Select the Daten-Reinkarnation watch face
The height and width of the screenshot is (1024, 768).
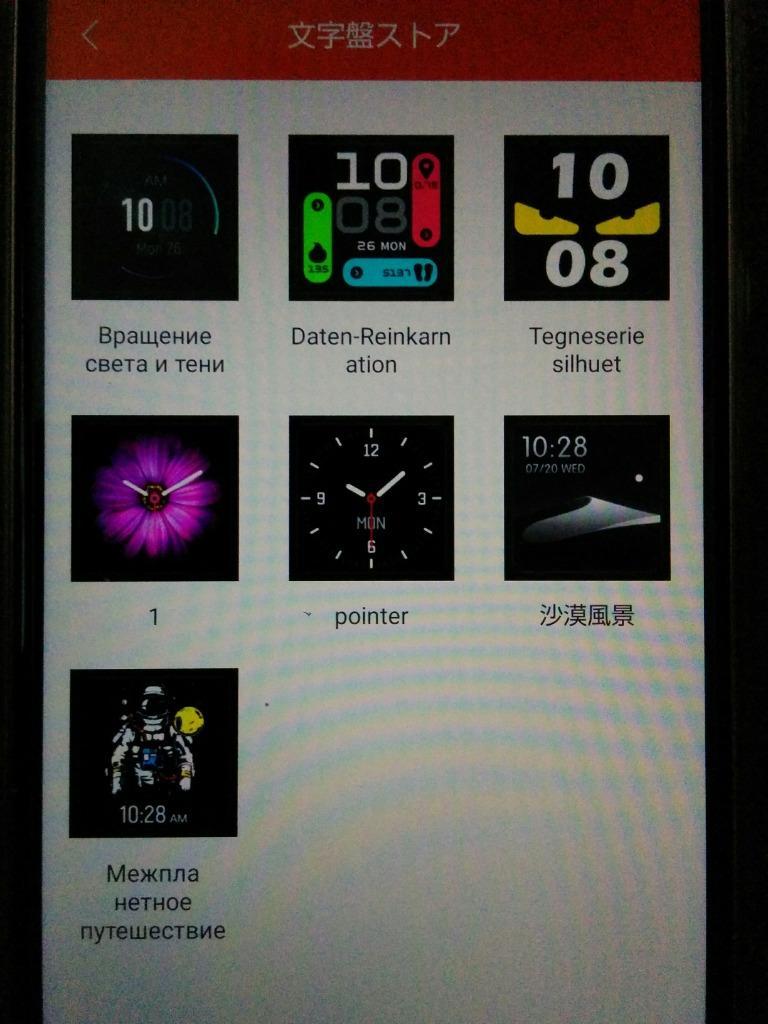click(x=371, y=217)
